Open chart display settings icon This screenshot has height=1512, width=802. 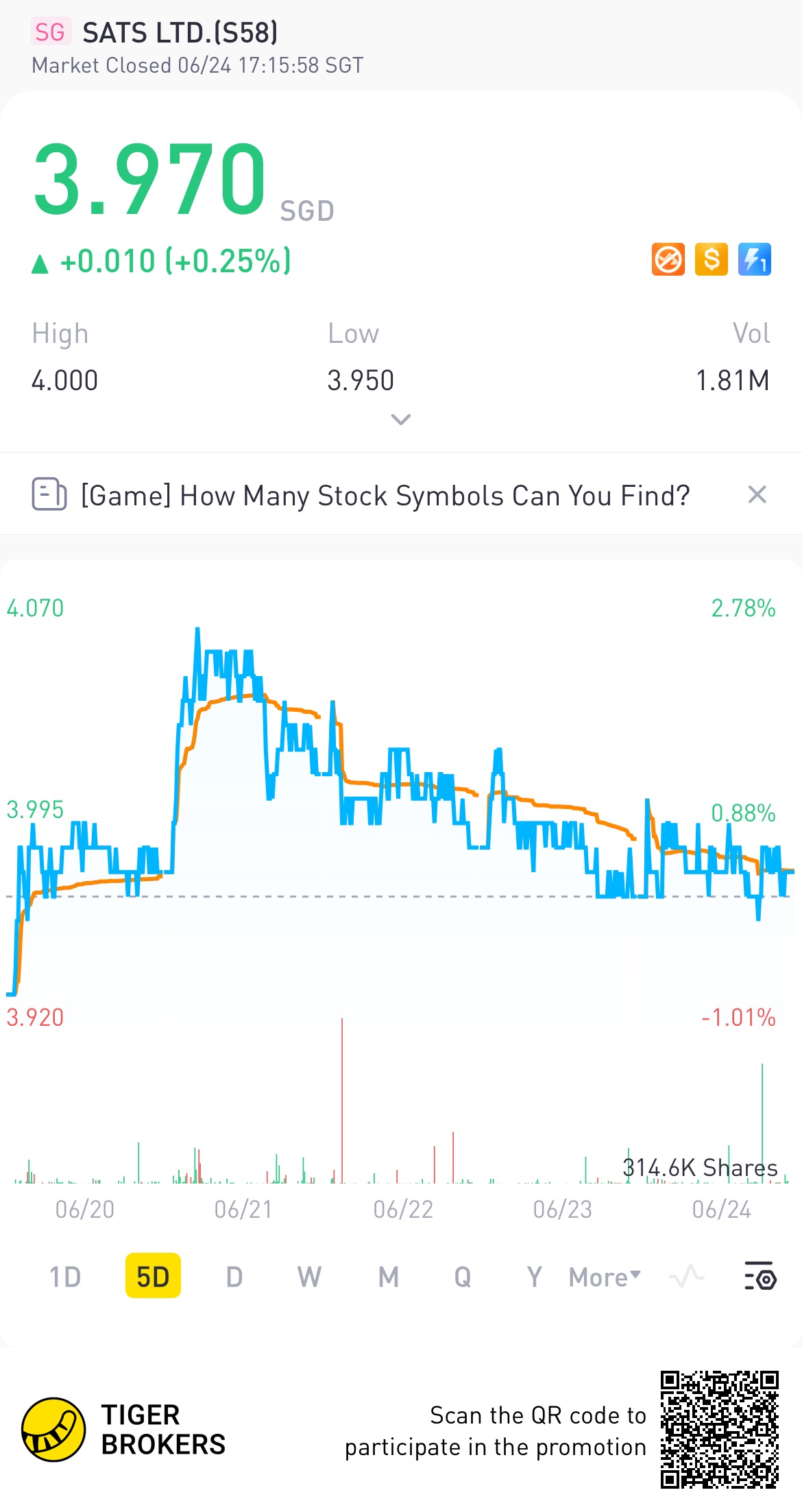[x=760, y=1277]
